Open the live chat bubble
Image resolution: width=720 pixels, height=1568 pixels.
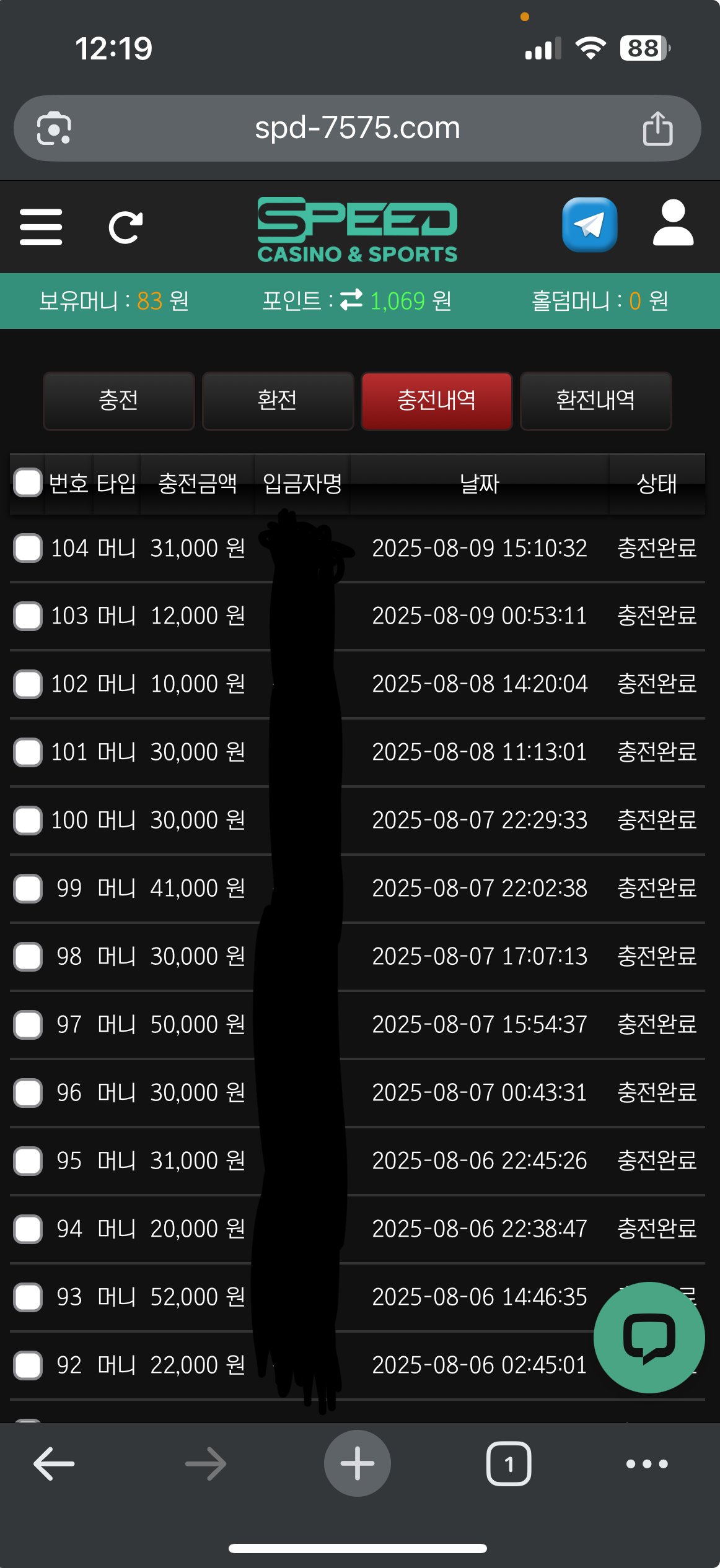tap(648, 1338)
